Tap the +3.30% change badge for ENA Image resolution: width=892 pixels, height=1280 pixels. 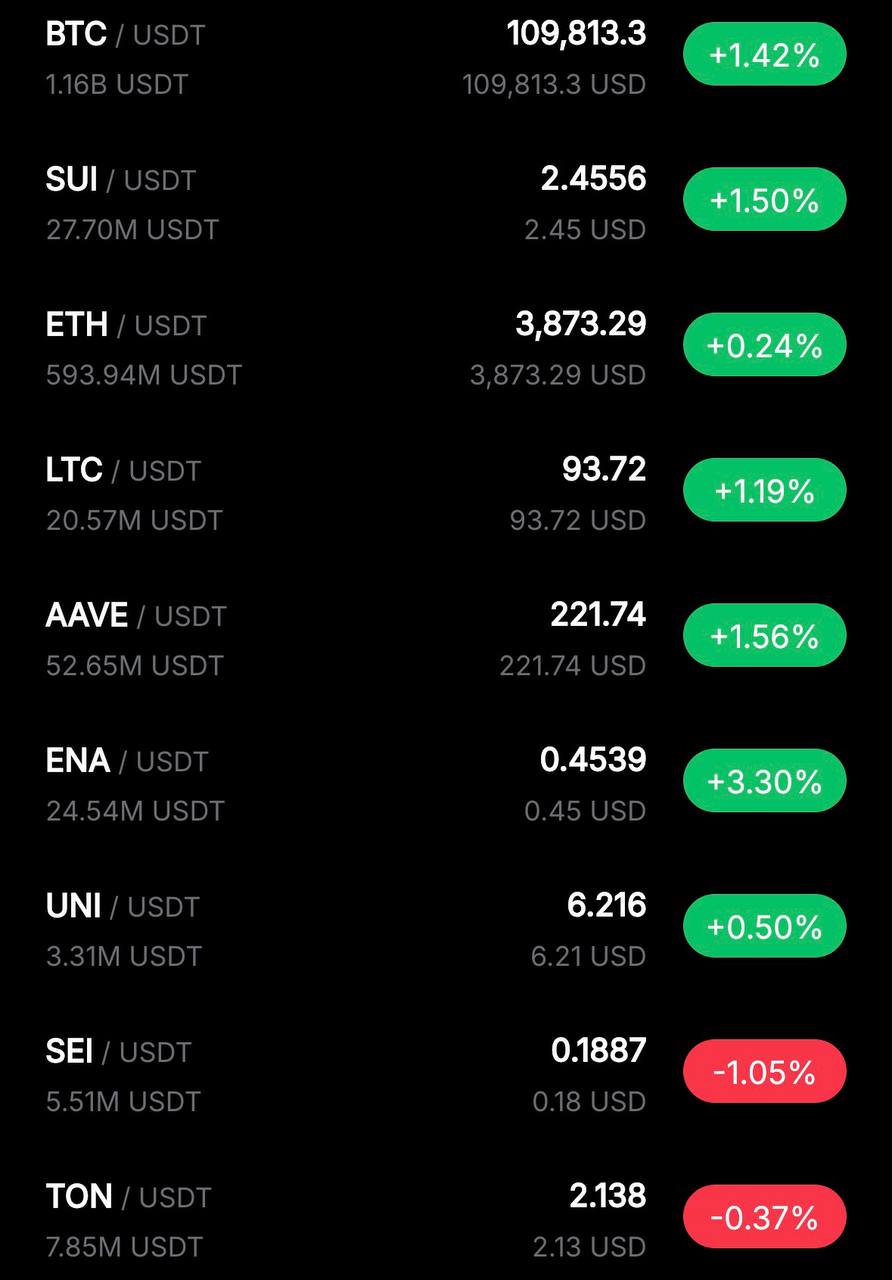tap(764, 781)
